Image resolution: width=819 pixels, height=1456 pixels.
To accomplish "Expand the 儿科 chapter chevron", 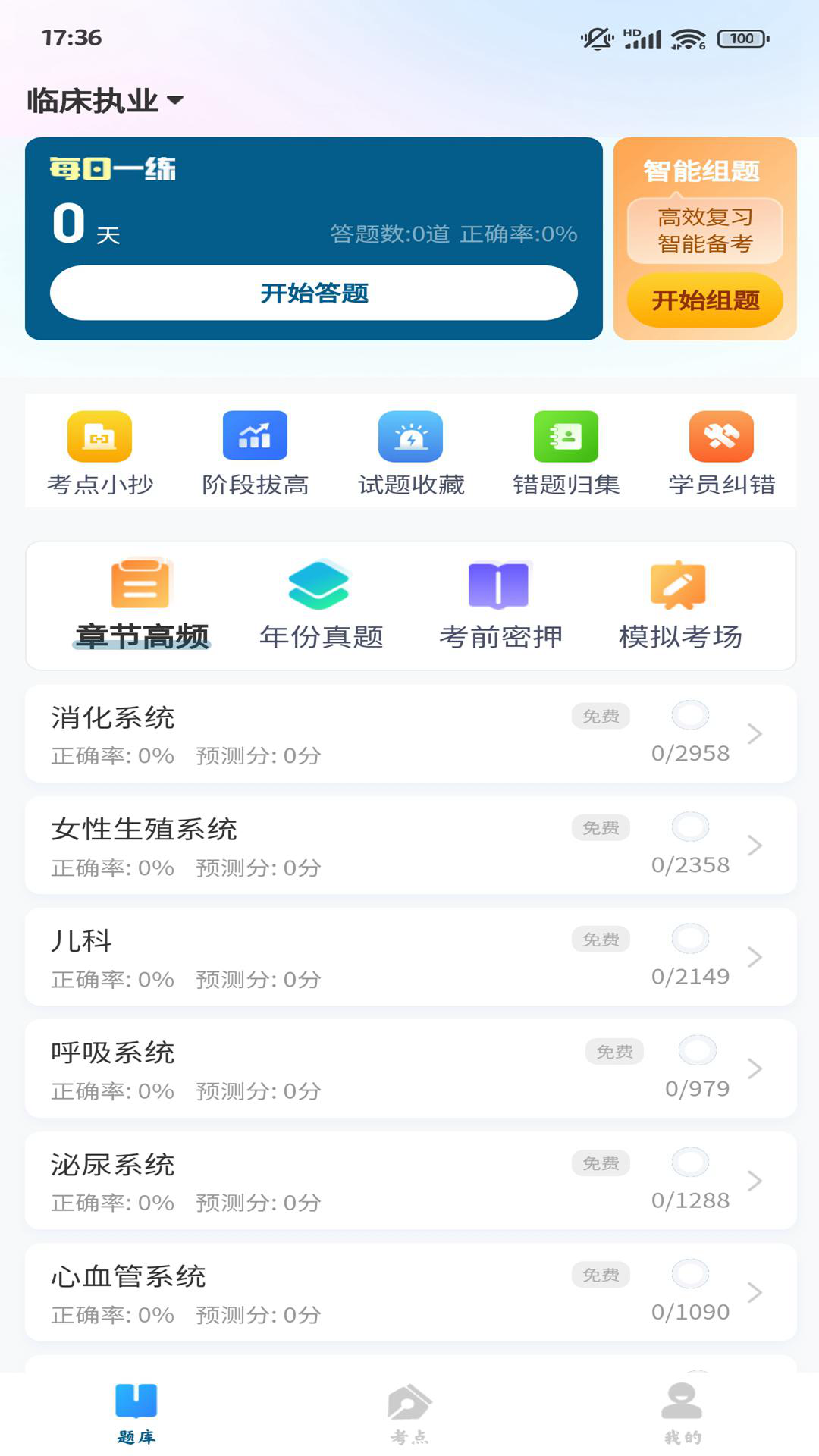I will [x=755, y=957].
